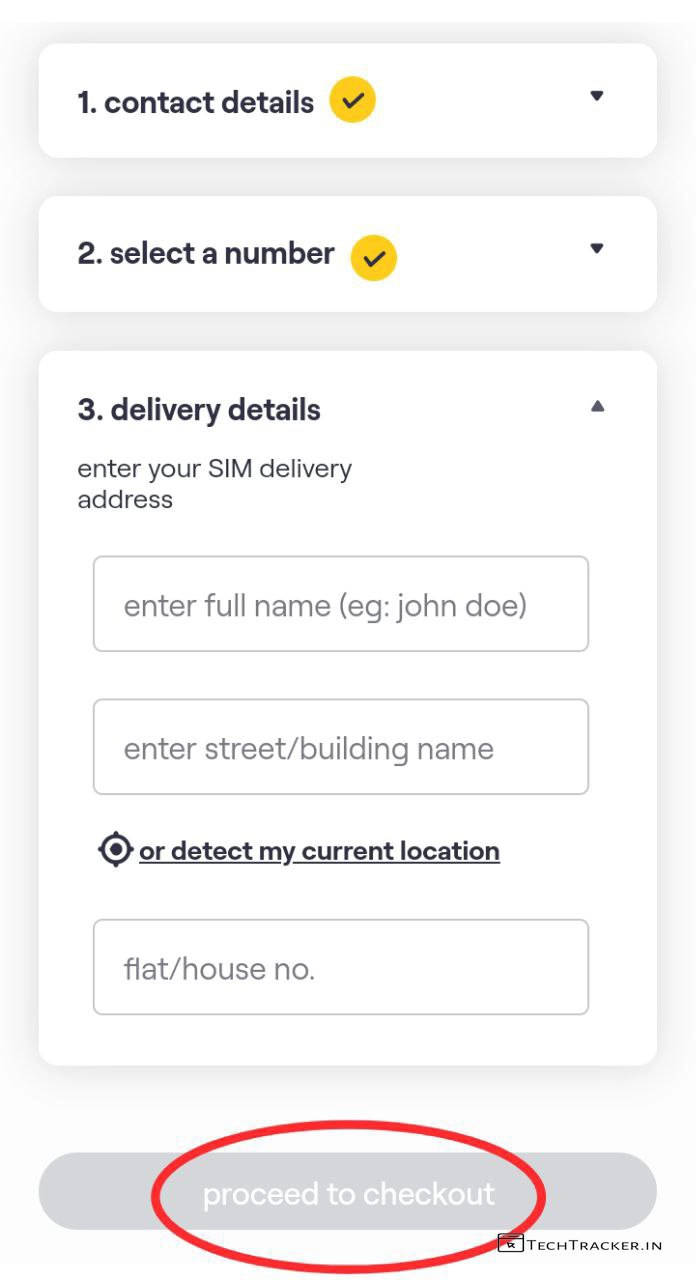This screenshot has width=696, height=1280.
Task: Select the flat/house no. field
Action: [340, 967]
